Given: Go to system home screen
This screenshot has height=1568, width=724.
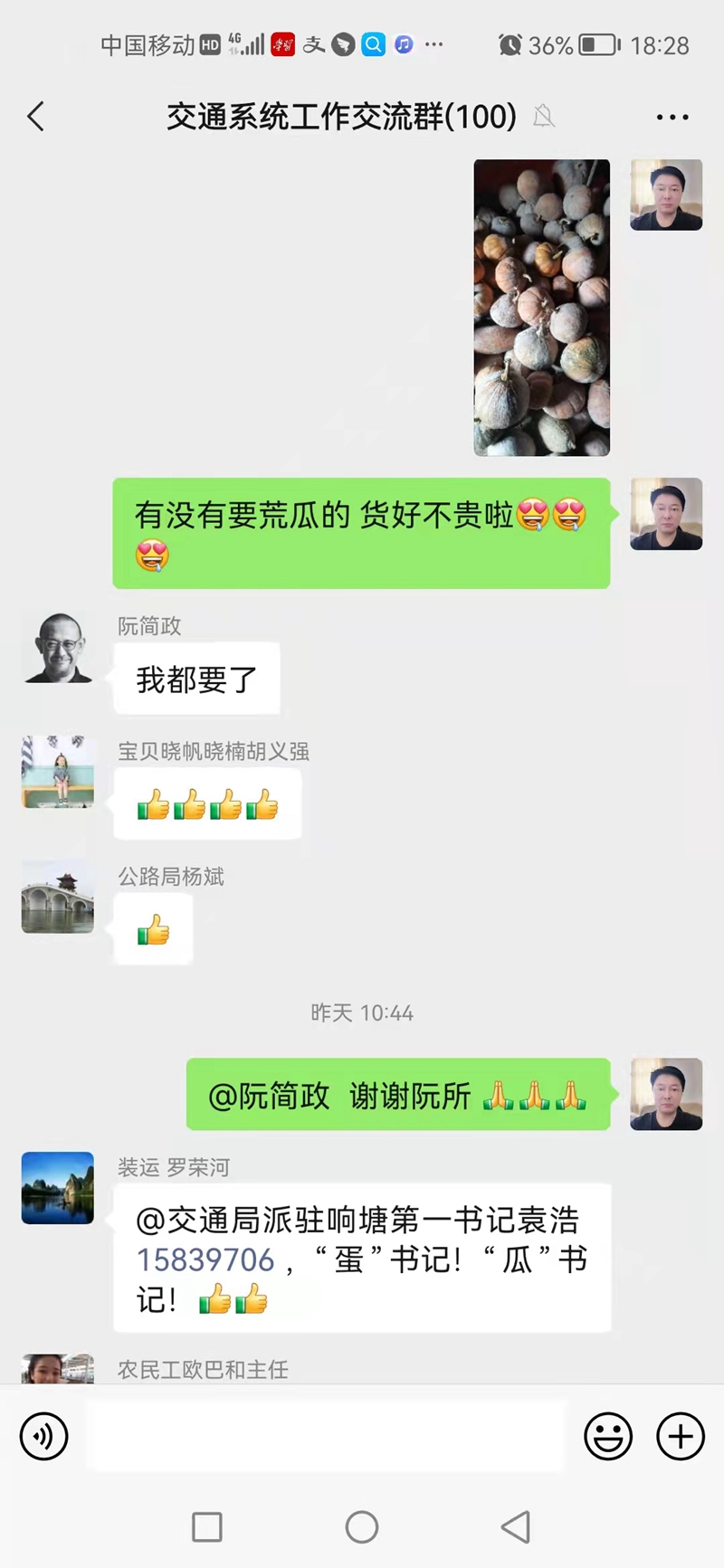Looking at the screenshot, I should pyautogui.click(x=362, y=1527).
